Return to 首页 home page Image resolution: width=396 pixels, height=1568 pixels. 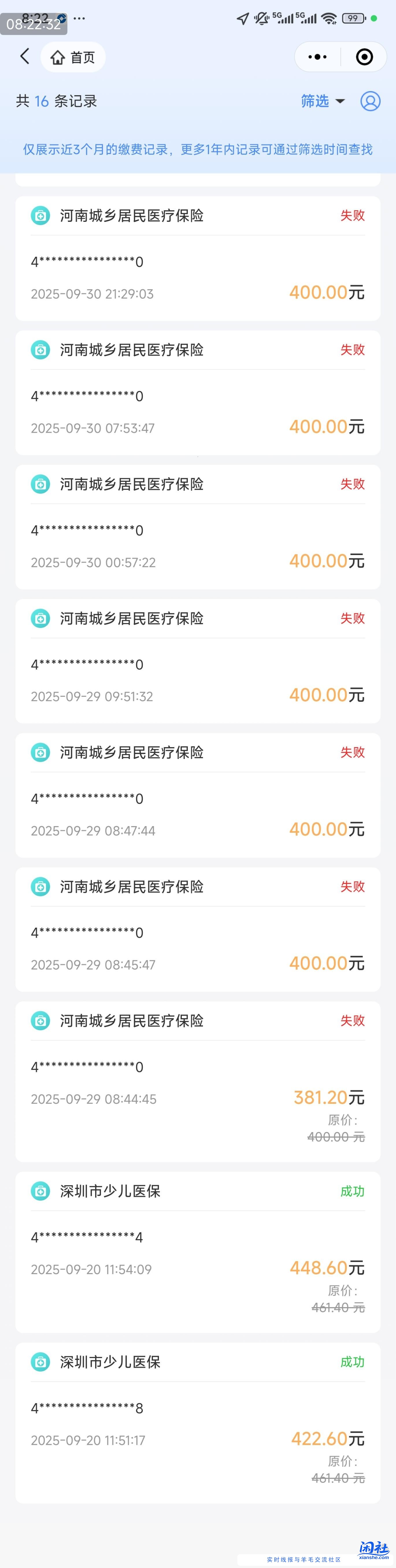click(x=73, y=57)
